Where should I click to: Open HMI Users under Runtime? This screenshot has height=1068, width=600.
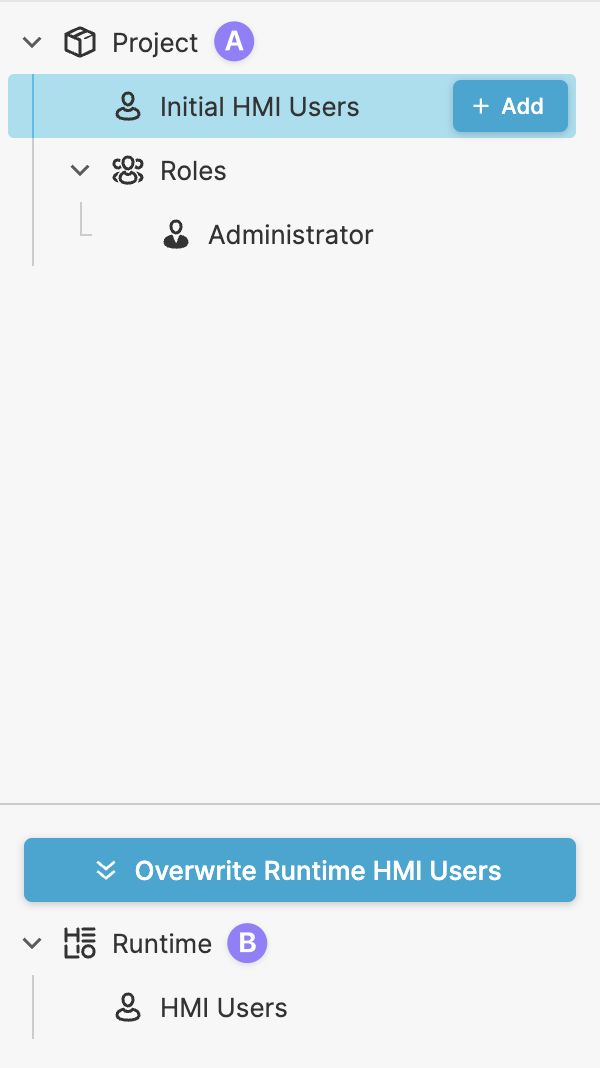[x=223, y=1008]
